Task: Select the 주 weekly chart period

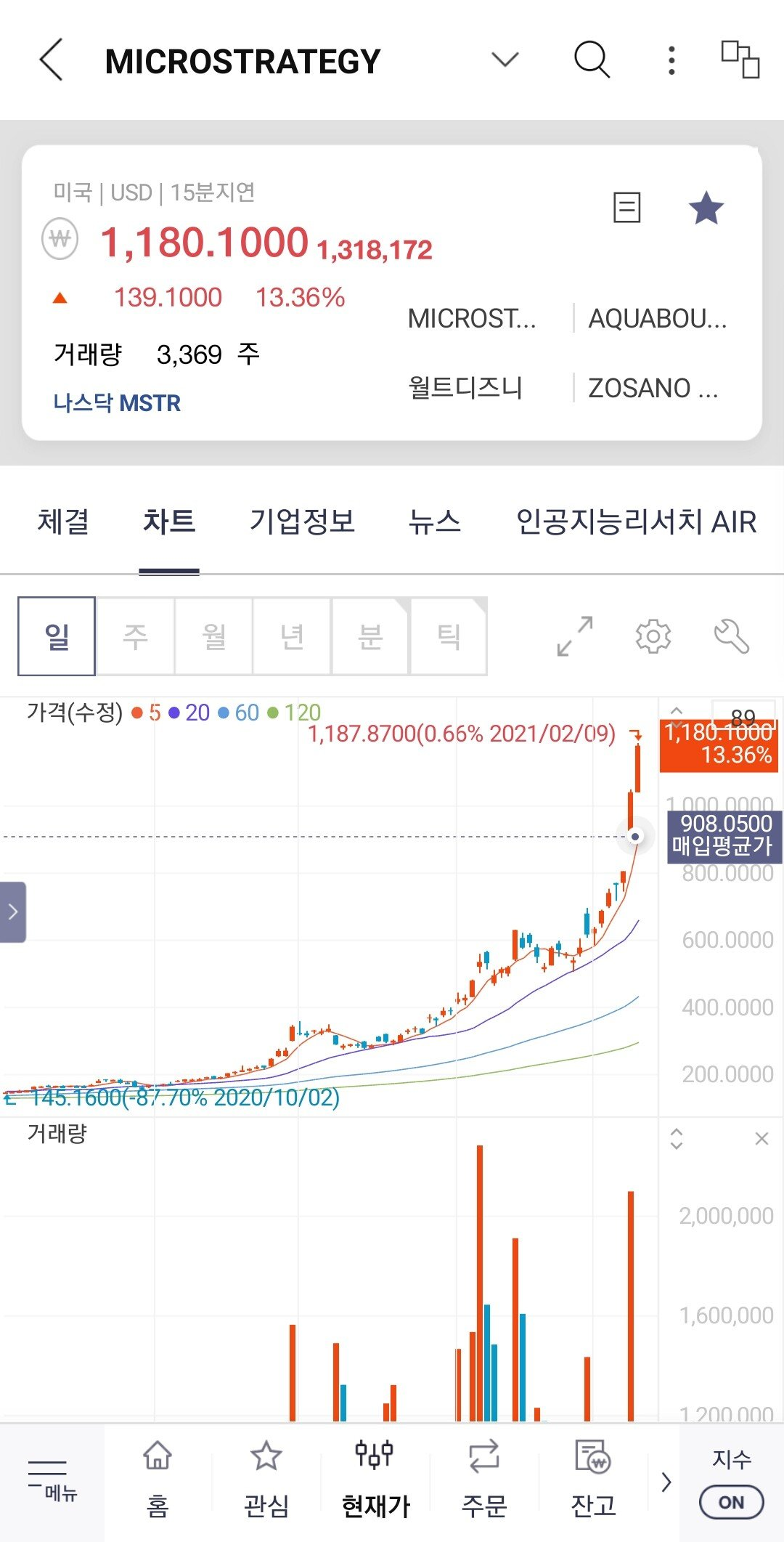Action: 135,637
